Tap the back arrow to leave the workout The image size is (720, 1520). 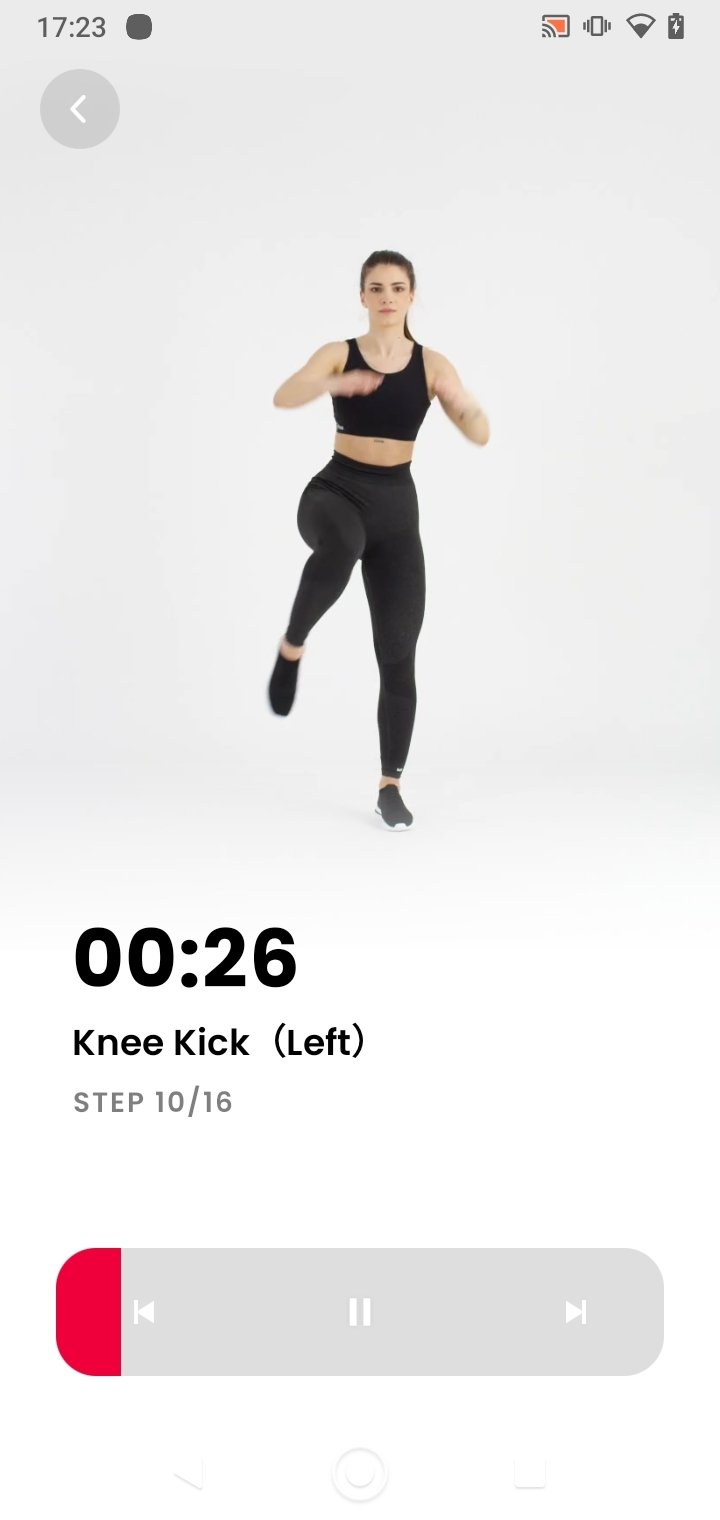coord(80,109)
